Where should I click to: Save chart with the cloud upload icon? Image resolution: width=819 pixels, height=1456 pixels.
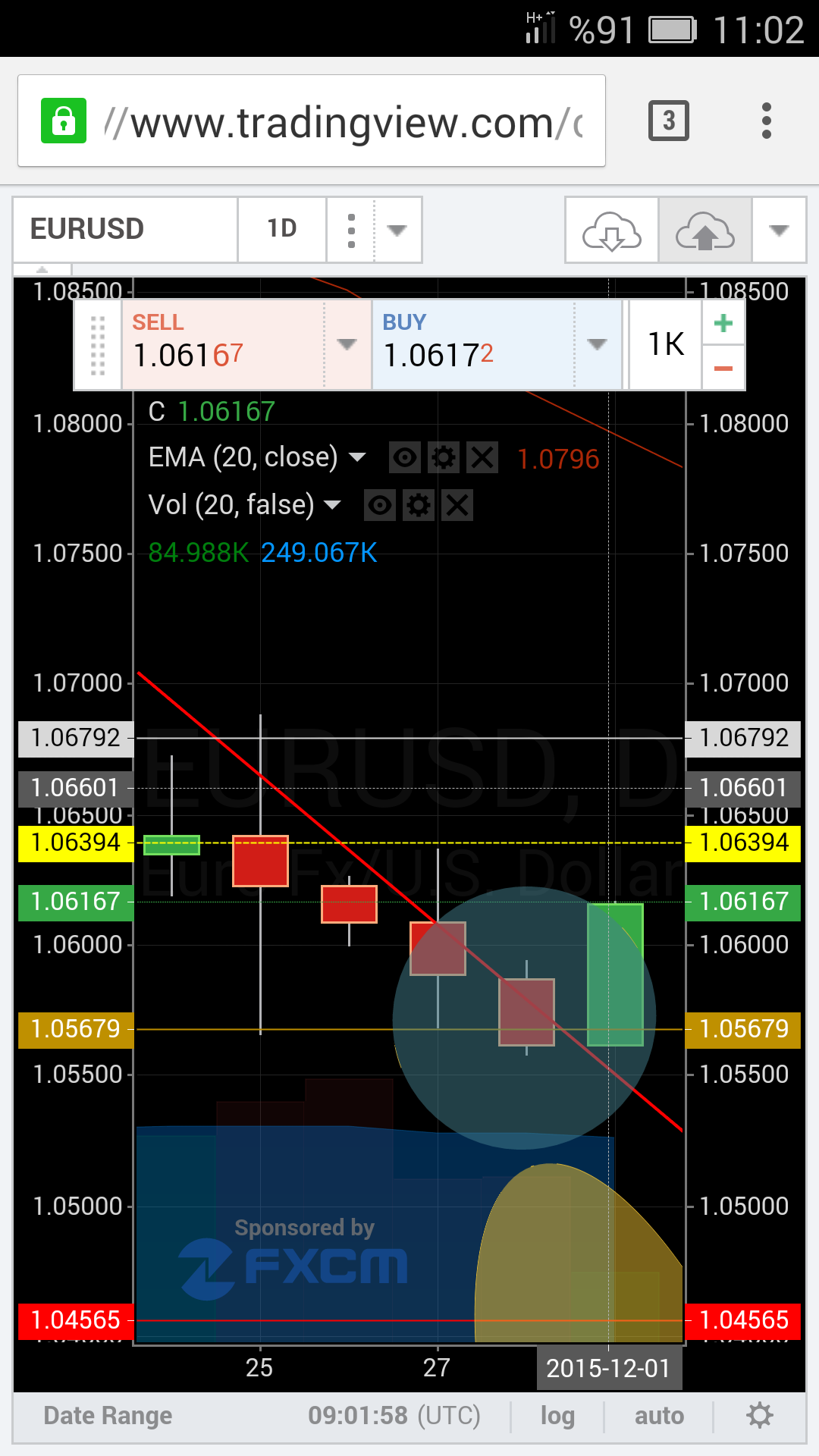tap(705, 230)
